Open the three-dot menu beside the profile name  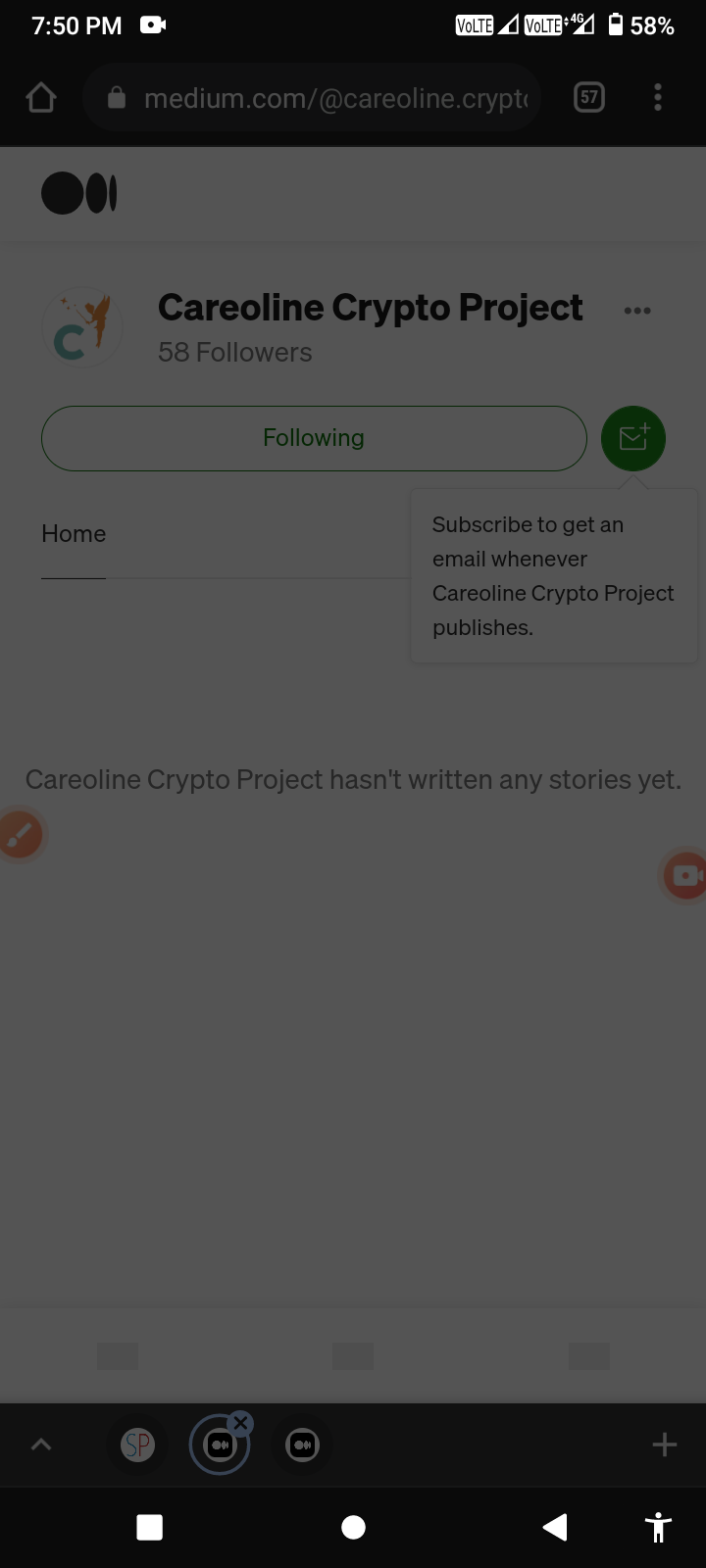tap(637, 311)
